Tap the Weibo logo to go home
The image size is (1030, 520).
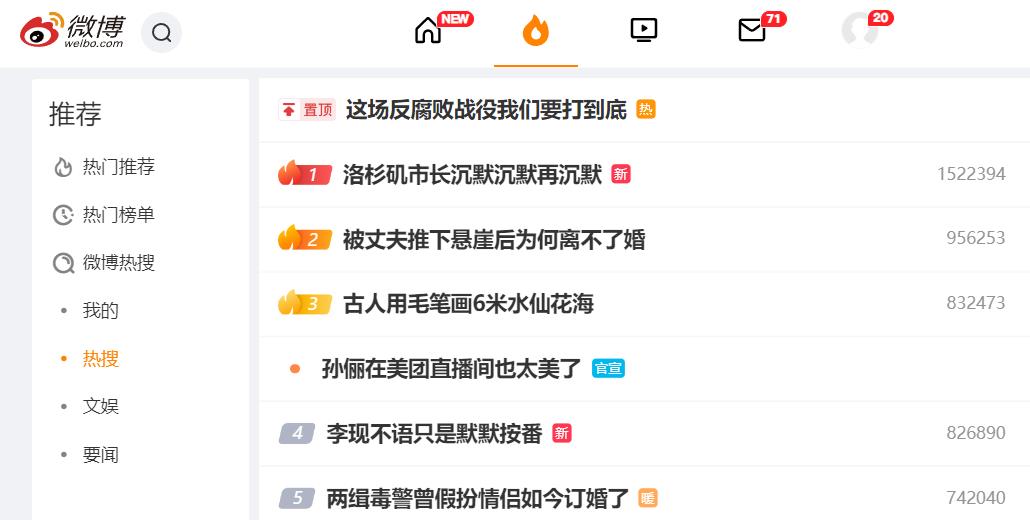(x=72, y=30)
